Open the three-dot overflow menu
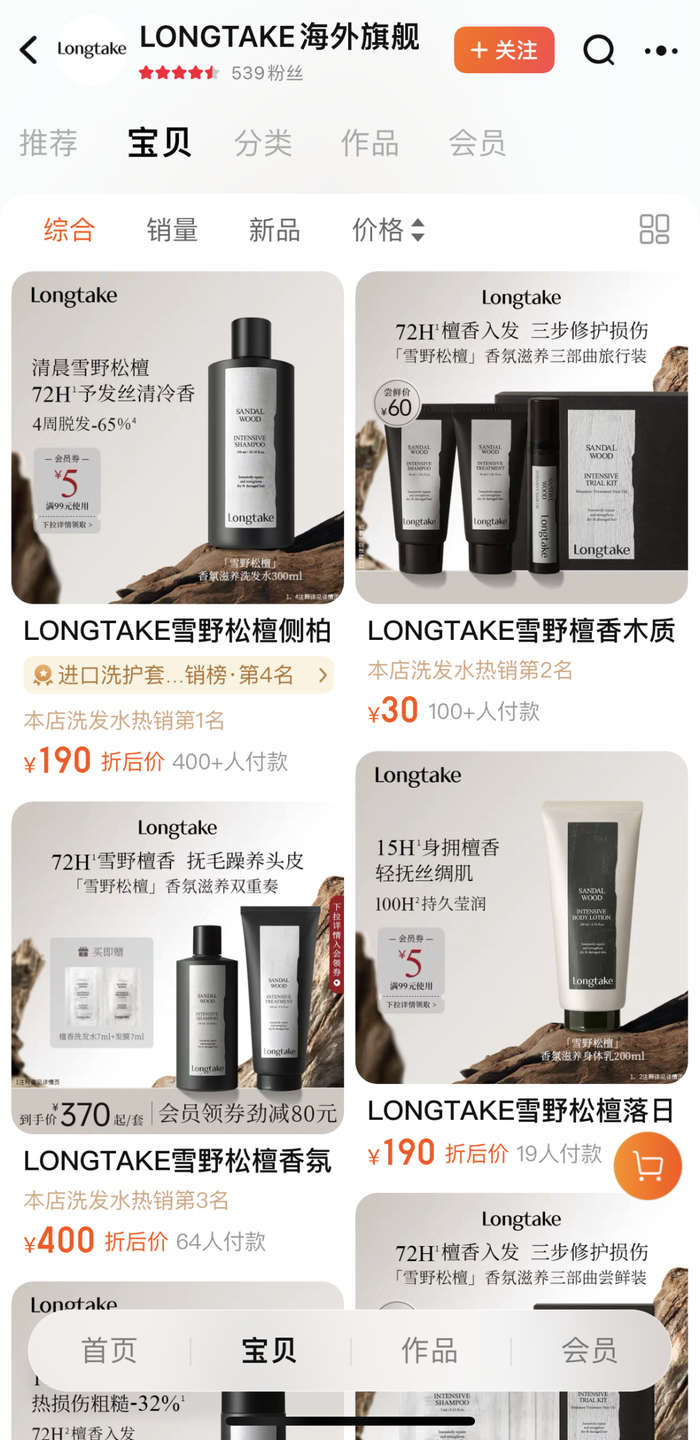The image size is (700, 1440). [x=660, y=50]
